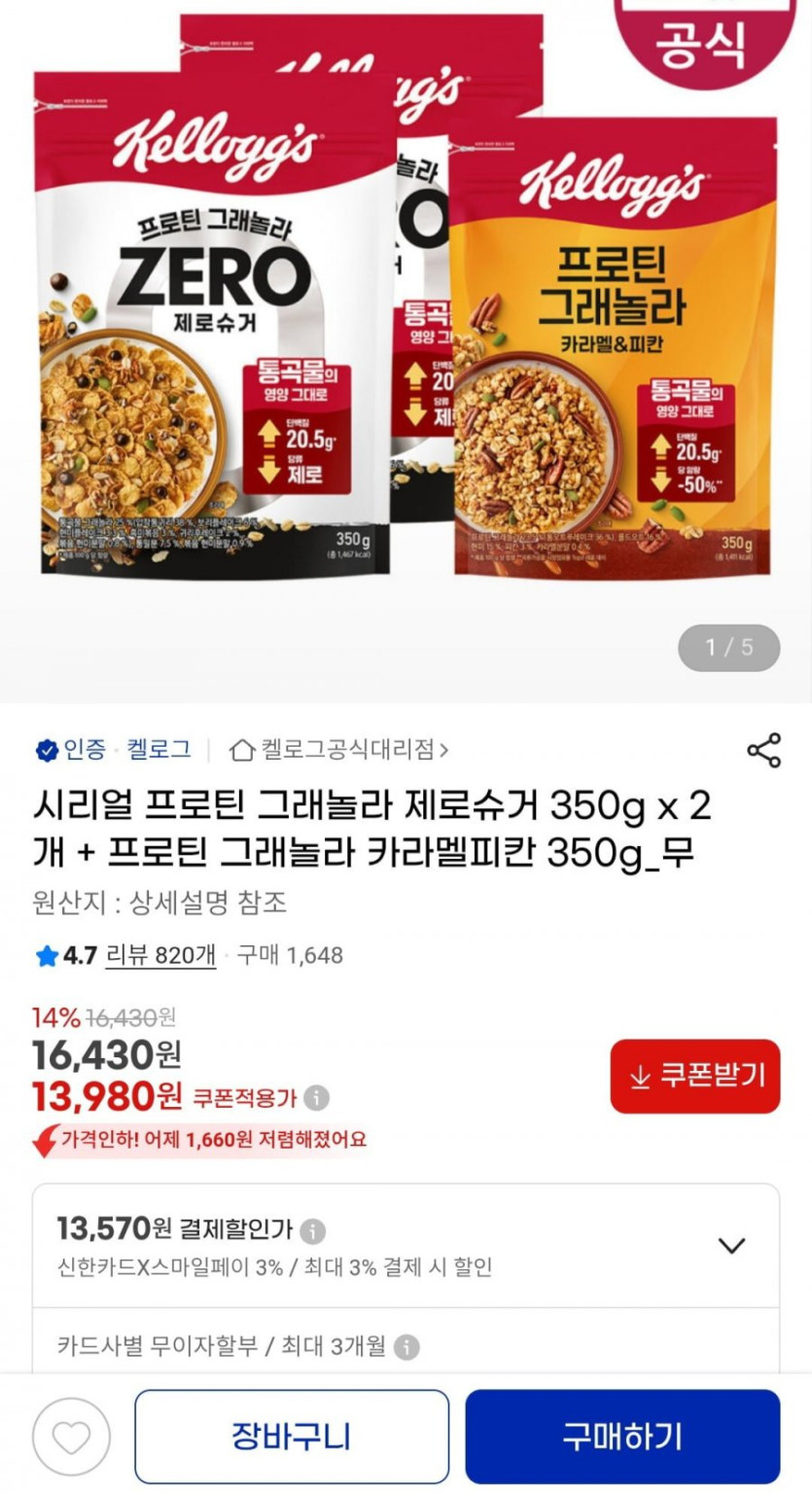The height and width of the screenshot is (1494, 812).
Task: Add the product to 장바구니
Action: pos(292,1437)
